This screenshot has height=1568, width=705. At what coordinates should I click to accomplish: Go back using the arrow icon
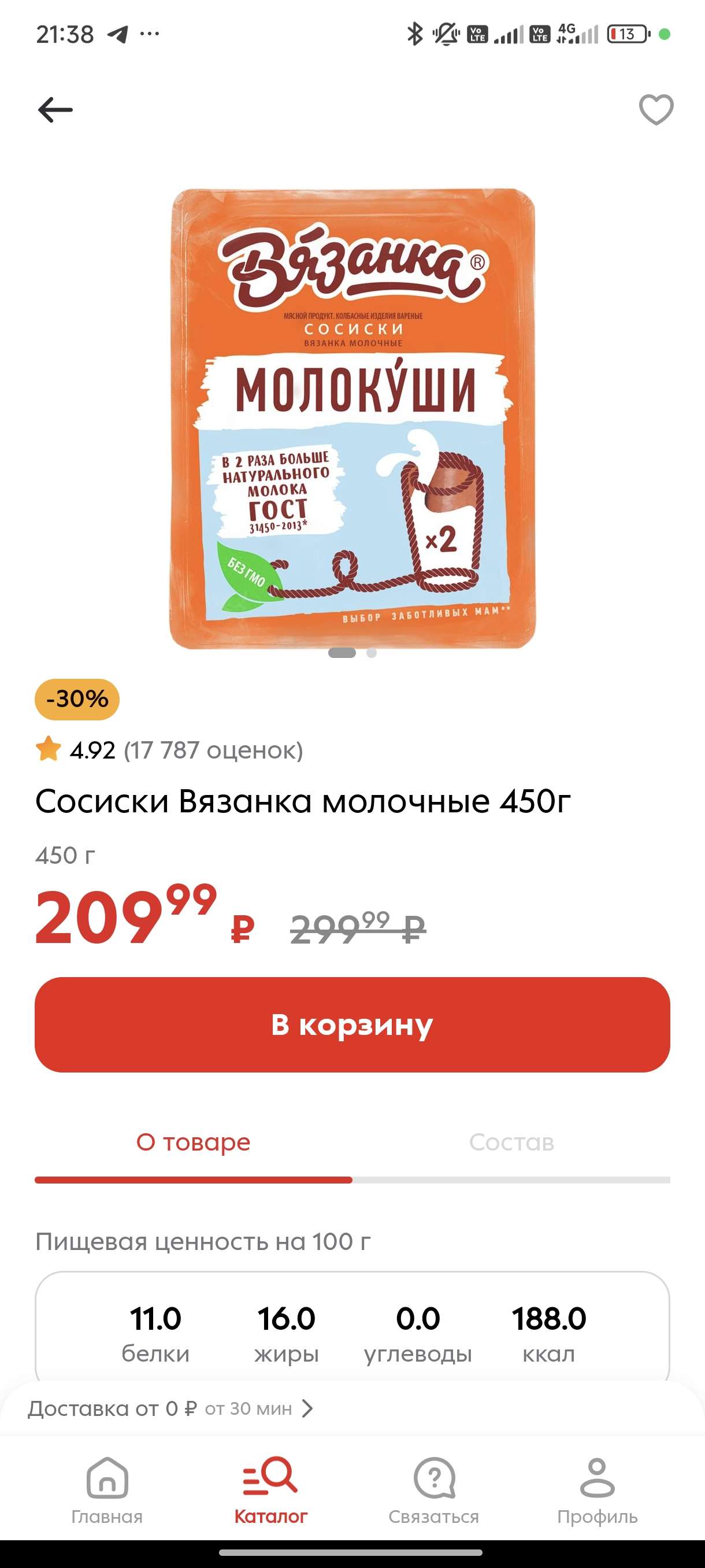click(55, 110)
